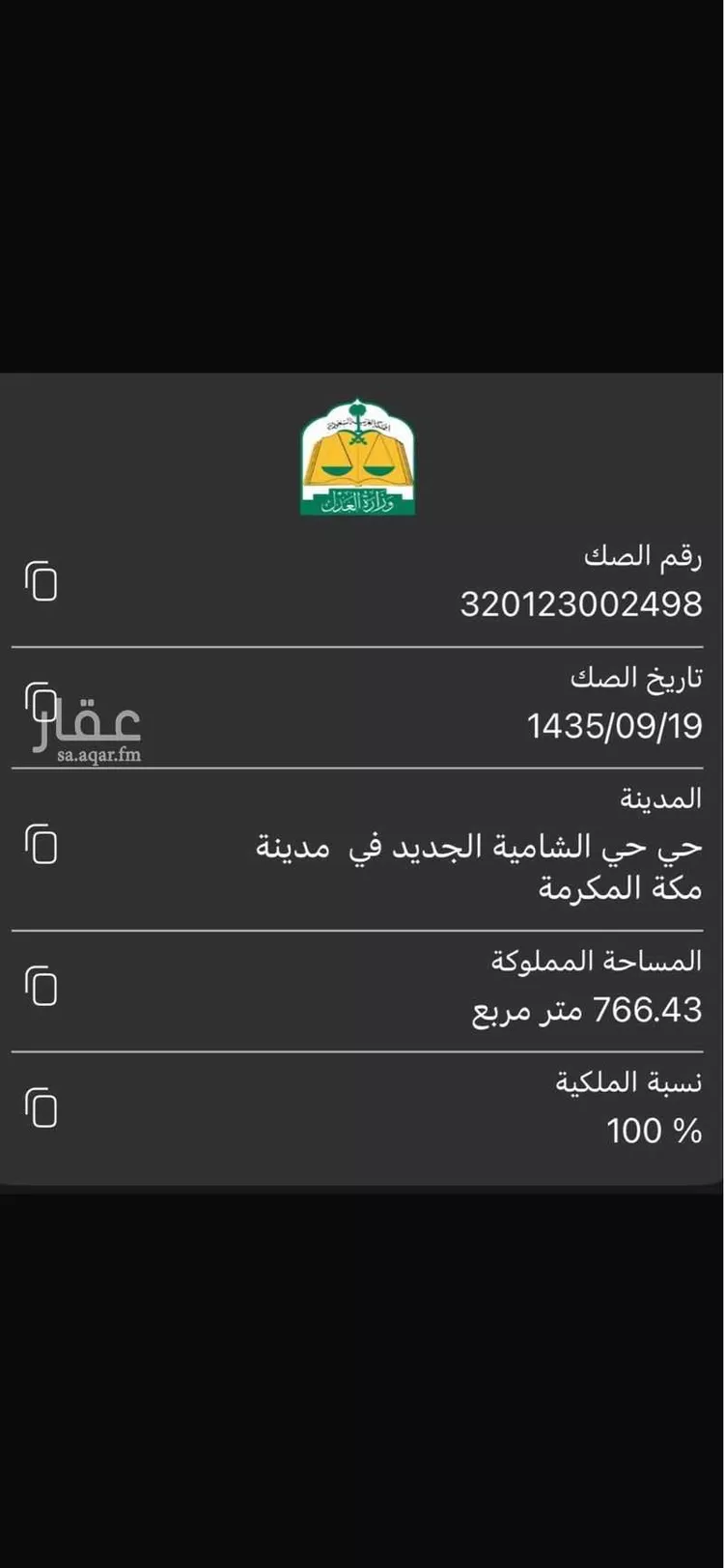Copy the owned area value

click(x=42, y=987)
